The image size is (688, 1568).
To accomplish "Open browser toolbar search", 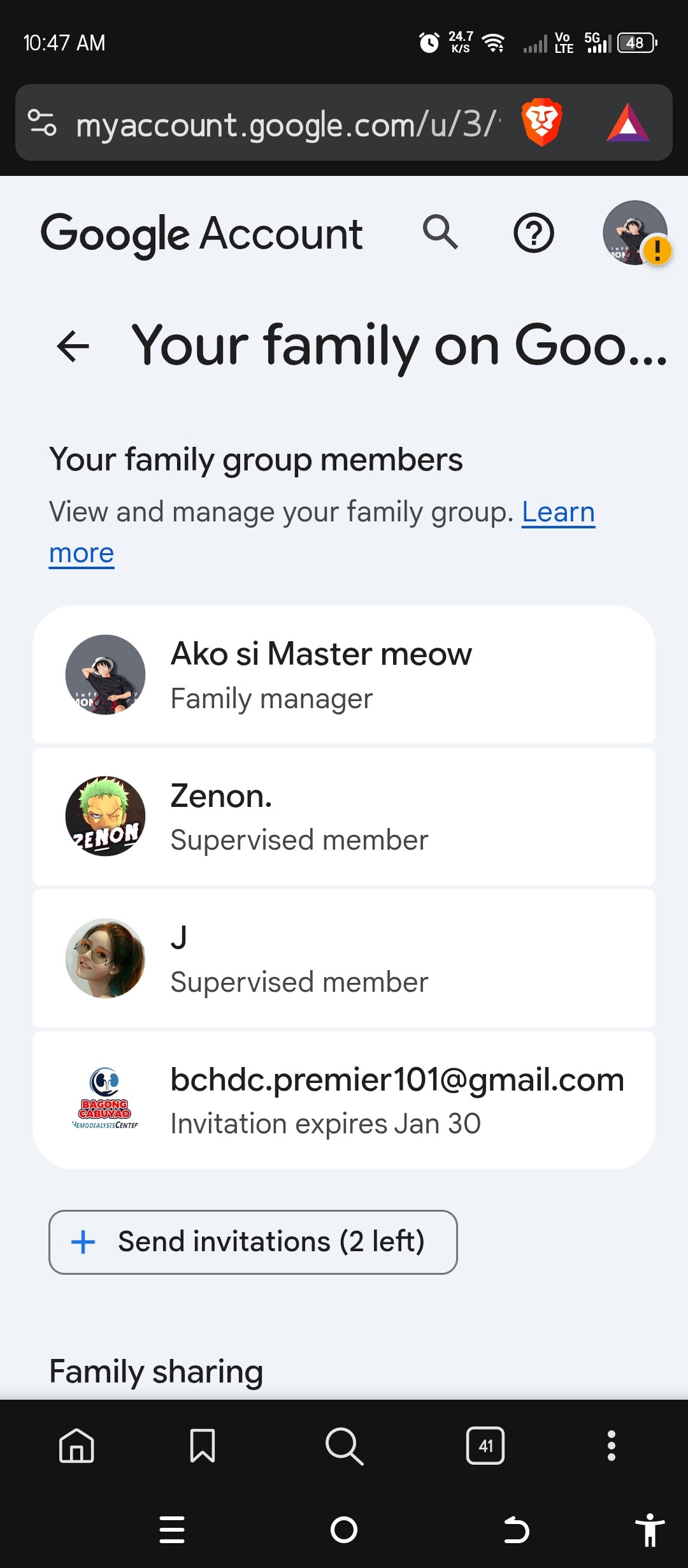I will tap(344, 1445).
